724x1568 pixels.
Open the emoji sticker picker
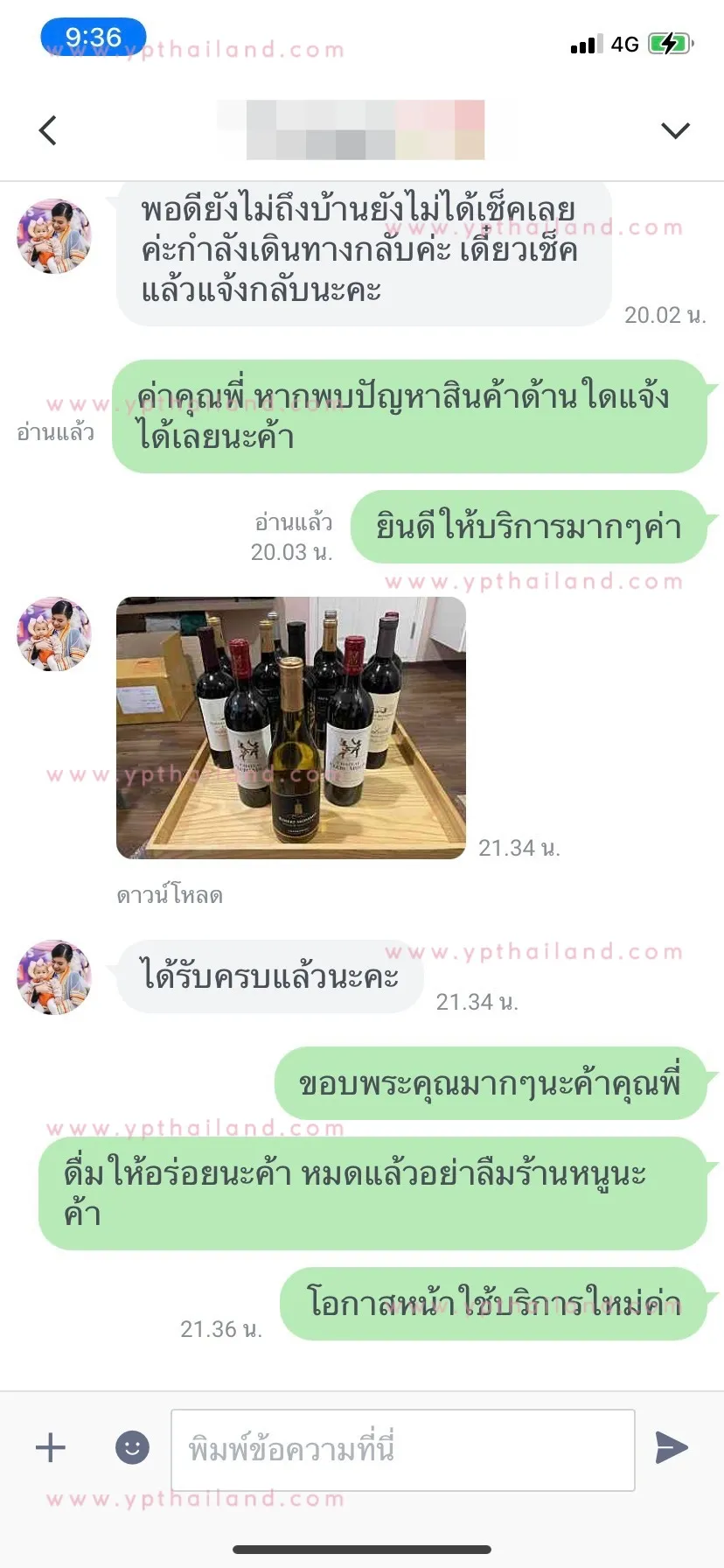[132, 1447]
